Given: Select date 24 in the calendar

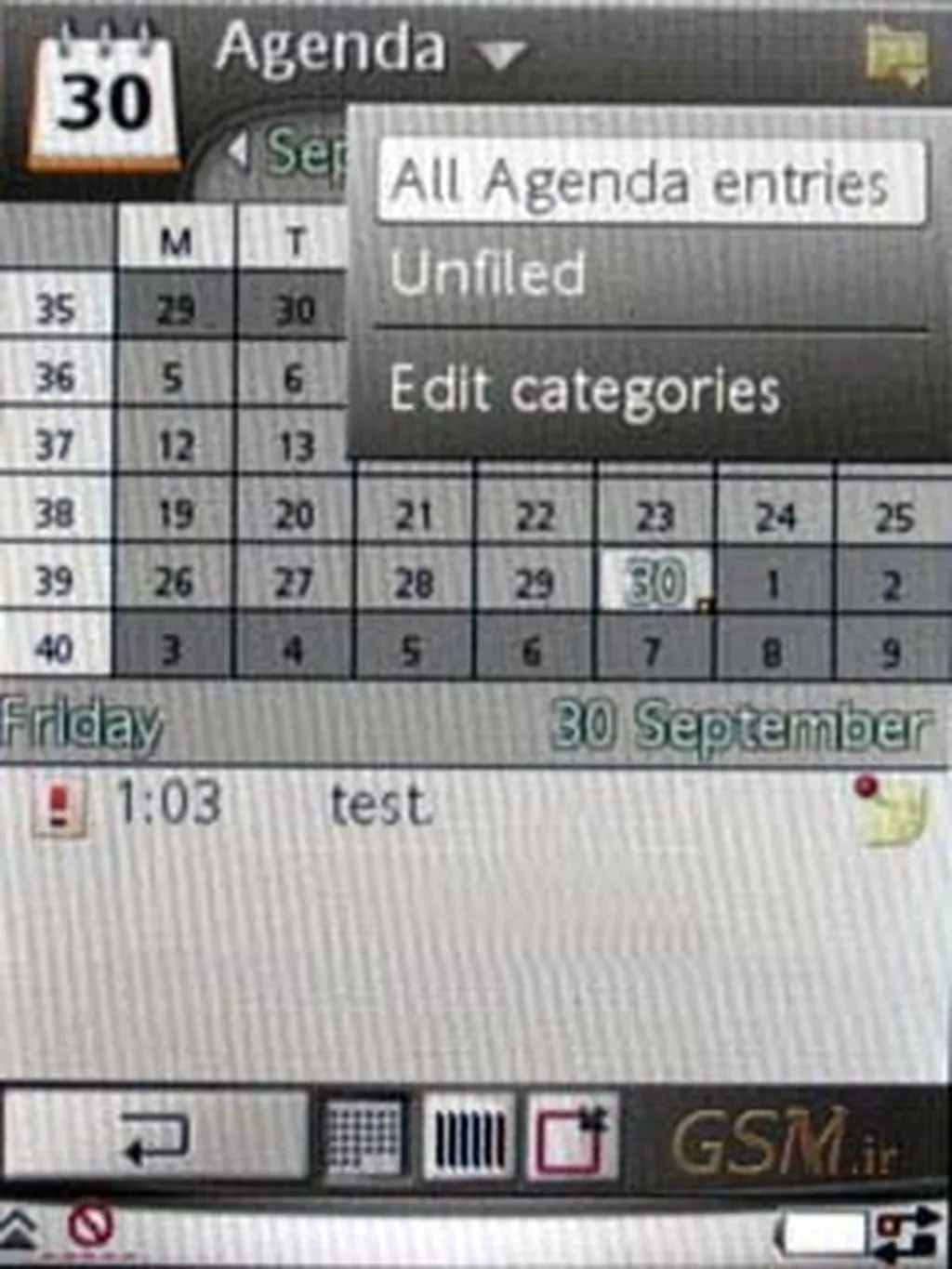Looking at the screenshot, I should 774,516.
